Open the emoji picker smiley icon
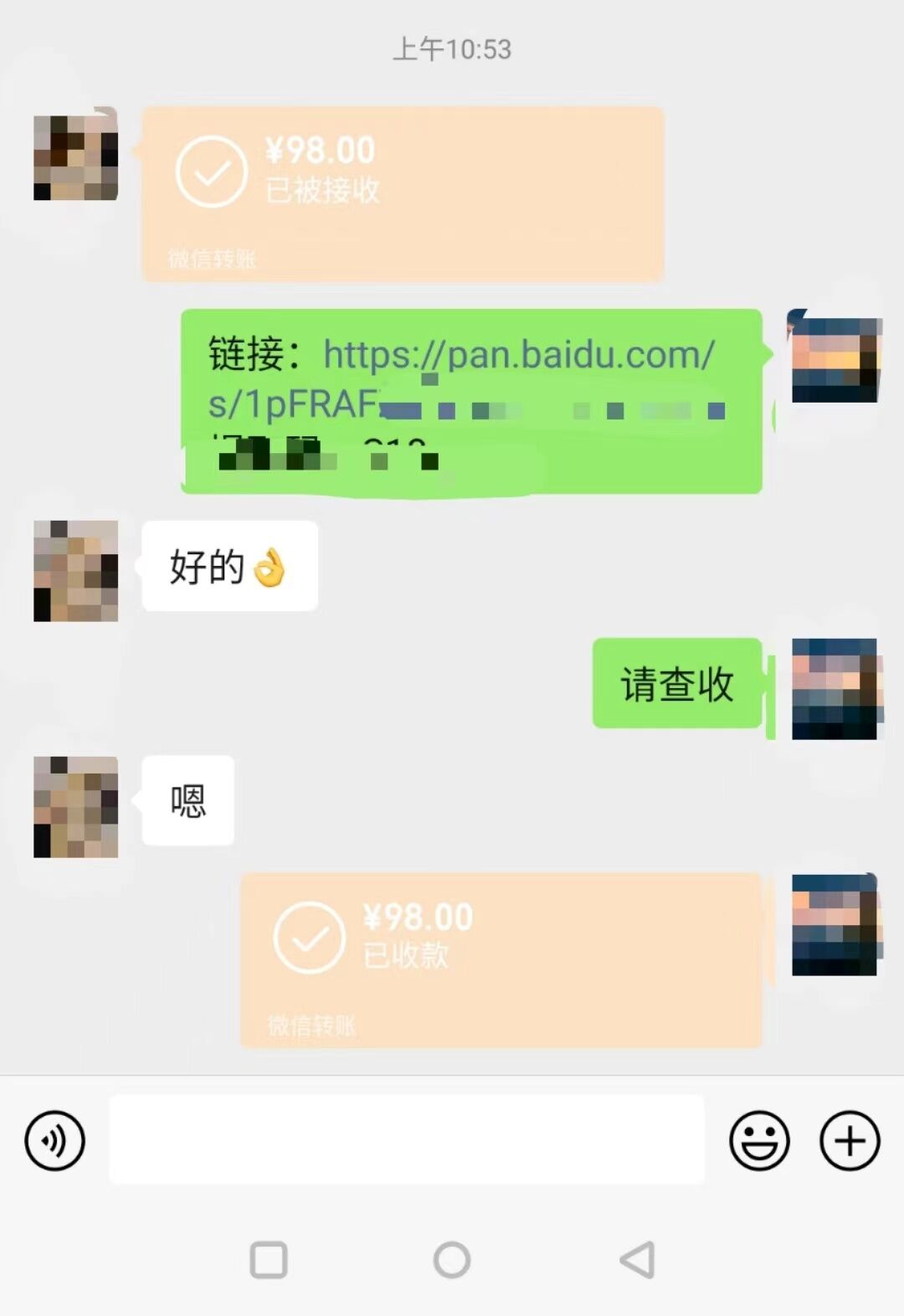This screenshot has width=904, height=1316. click(x=760, y=1139)
